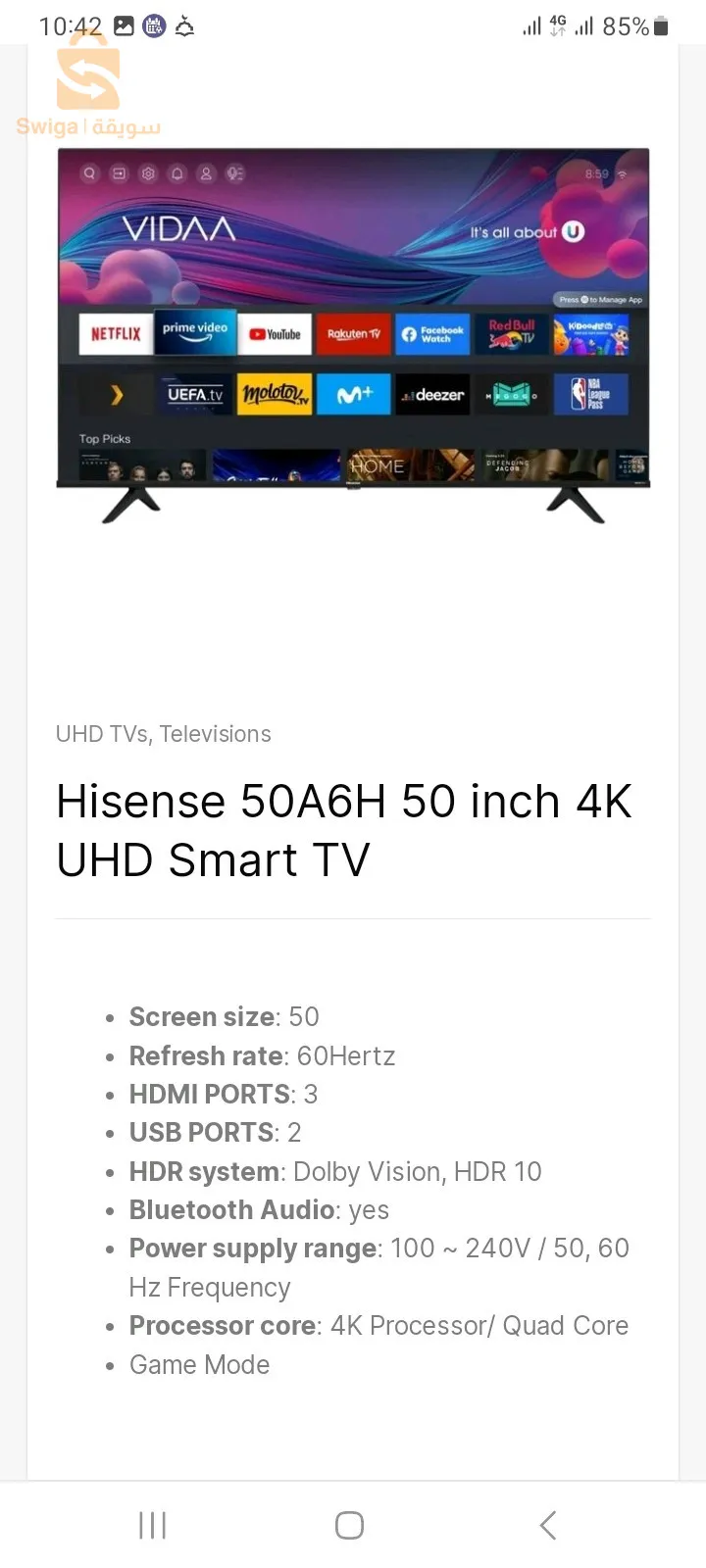Select the user profile icon
The width and height of the screenshot is (706, 1568).
[x=204, y=173]
